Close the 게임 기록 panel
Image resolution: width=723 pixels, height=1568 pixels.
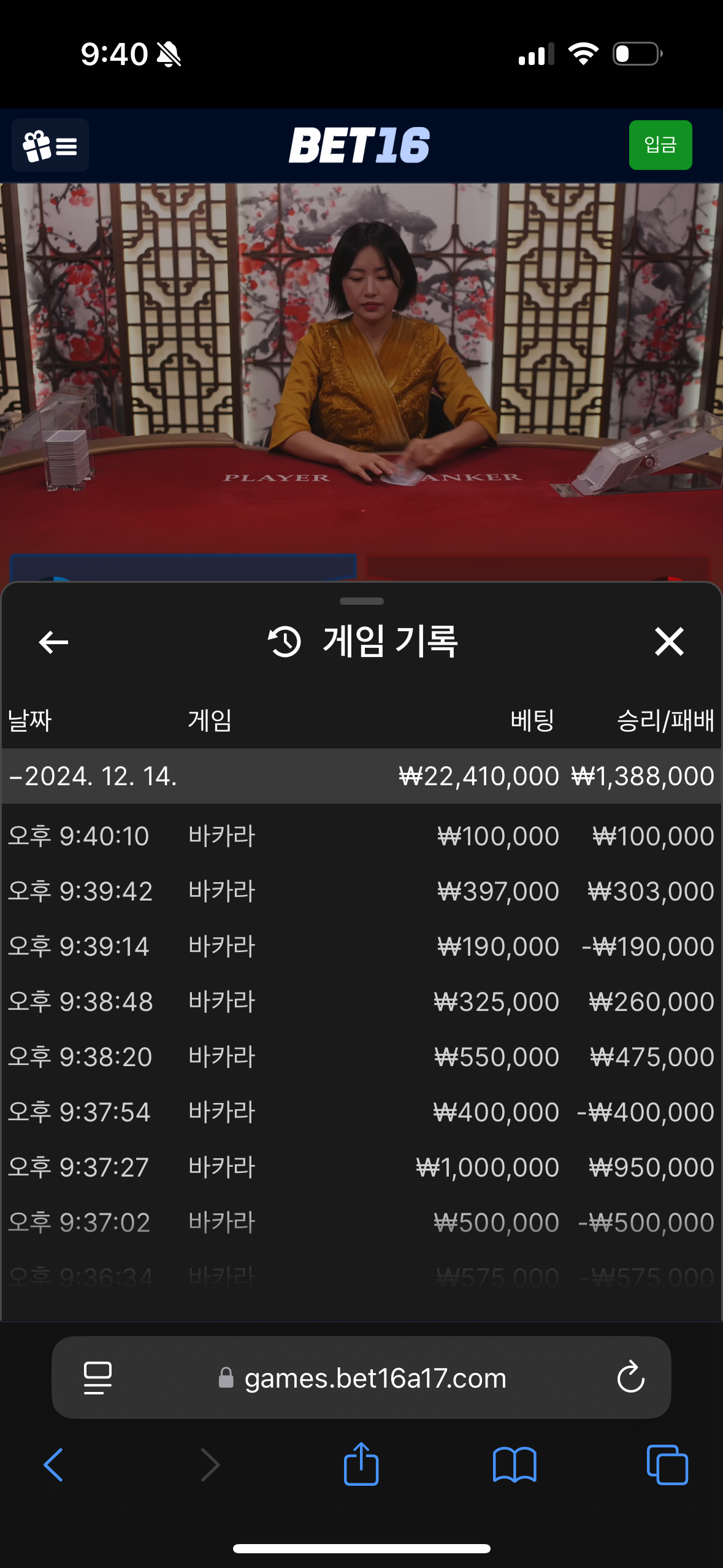pyautogui.click(x=668, y=642)
